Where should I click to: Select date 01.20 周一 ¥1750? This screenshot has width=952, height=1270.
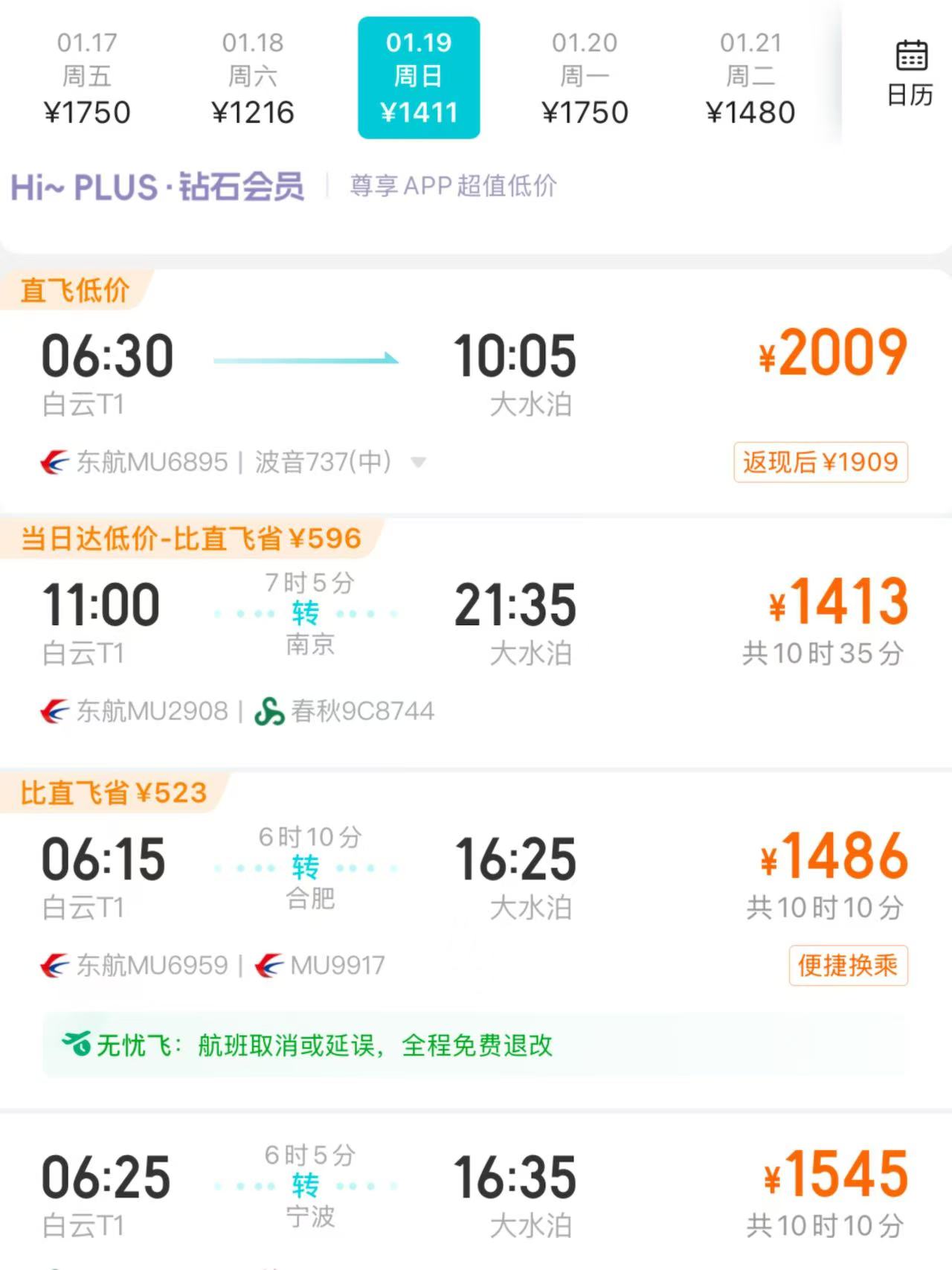[585, 78]
